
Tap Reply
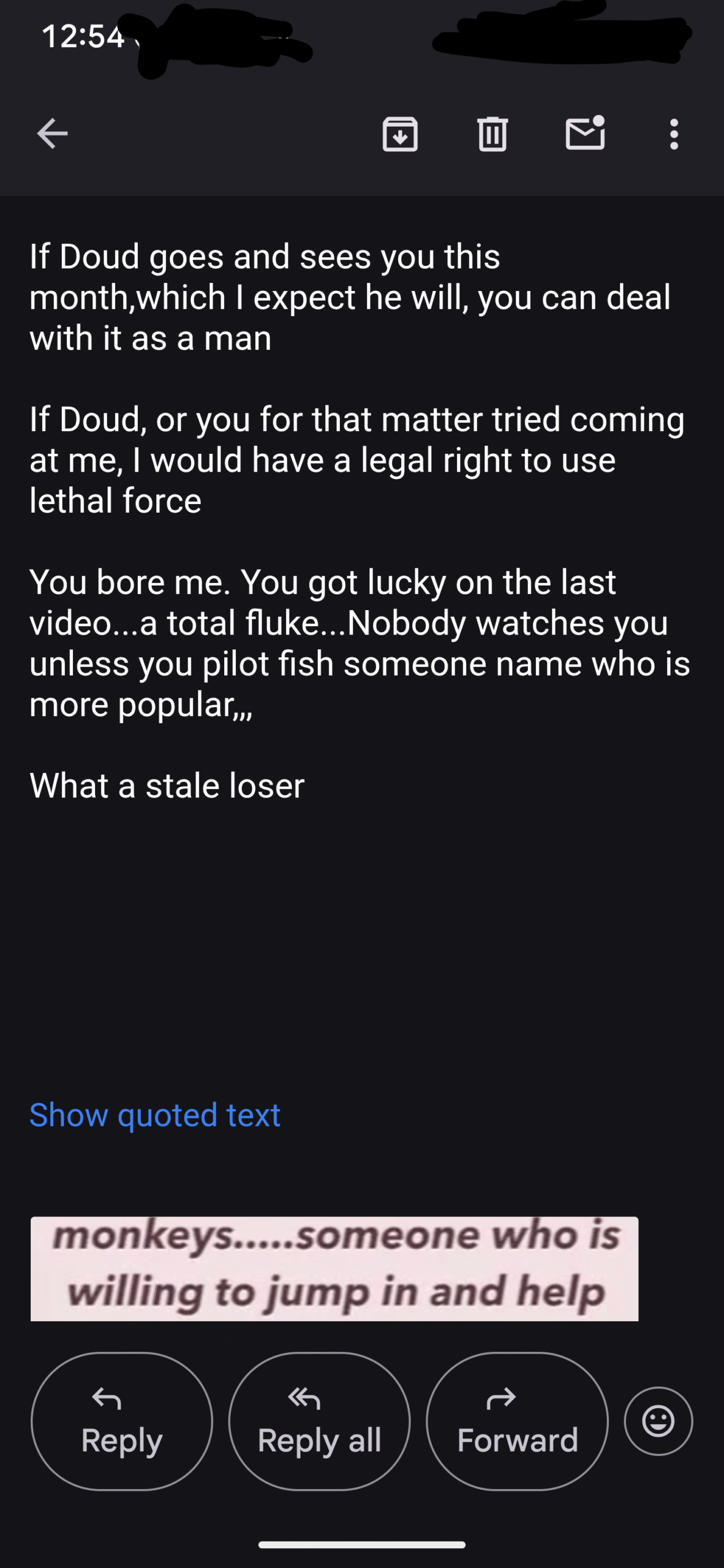click(122, 1421)
